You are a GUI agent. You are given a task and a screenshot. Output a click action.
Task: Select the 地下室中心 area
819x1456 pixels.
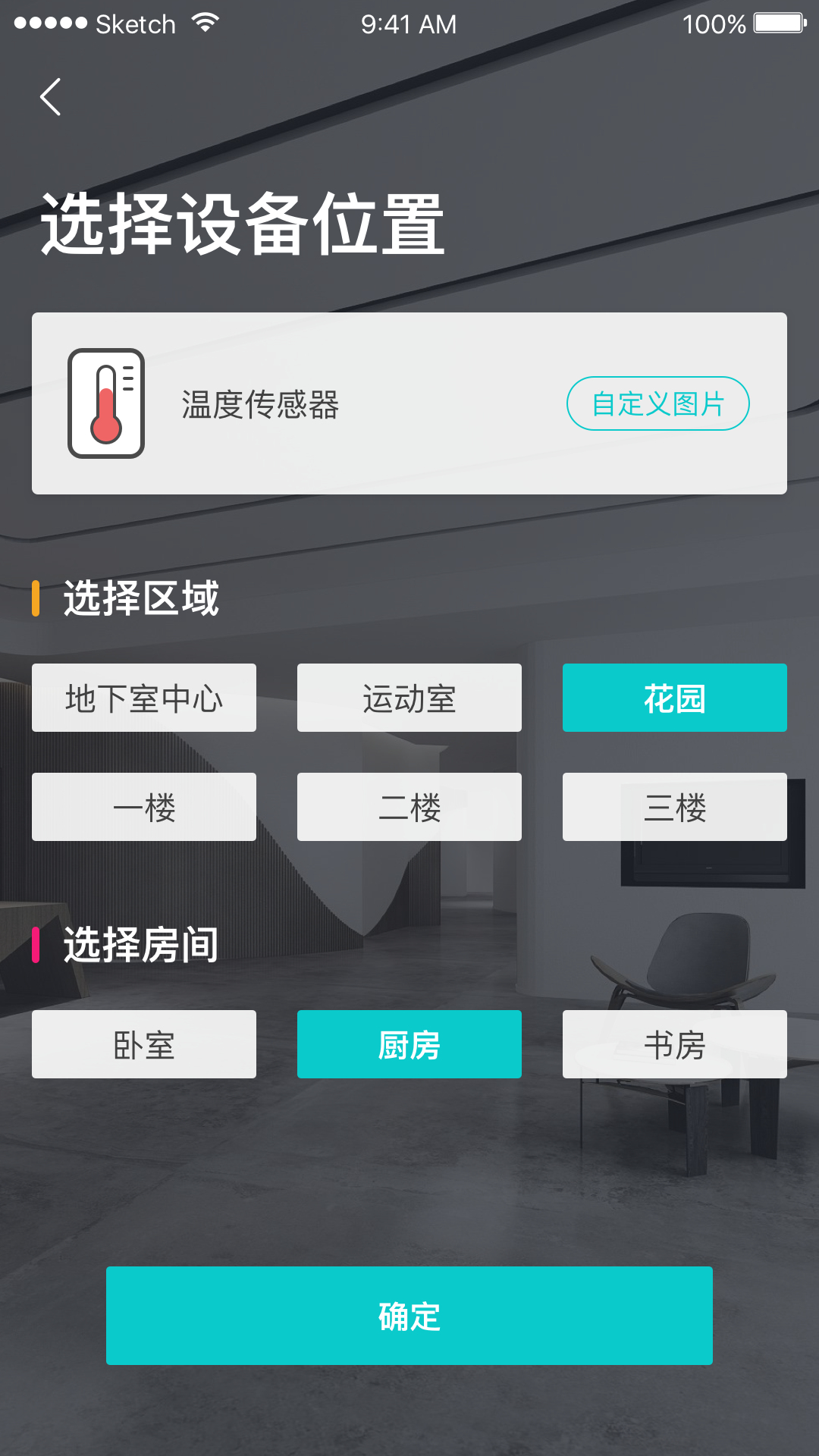coord(144,698)
